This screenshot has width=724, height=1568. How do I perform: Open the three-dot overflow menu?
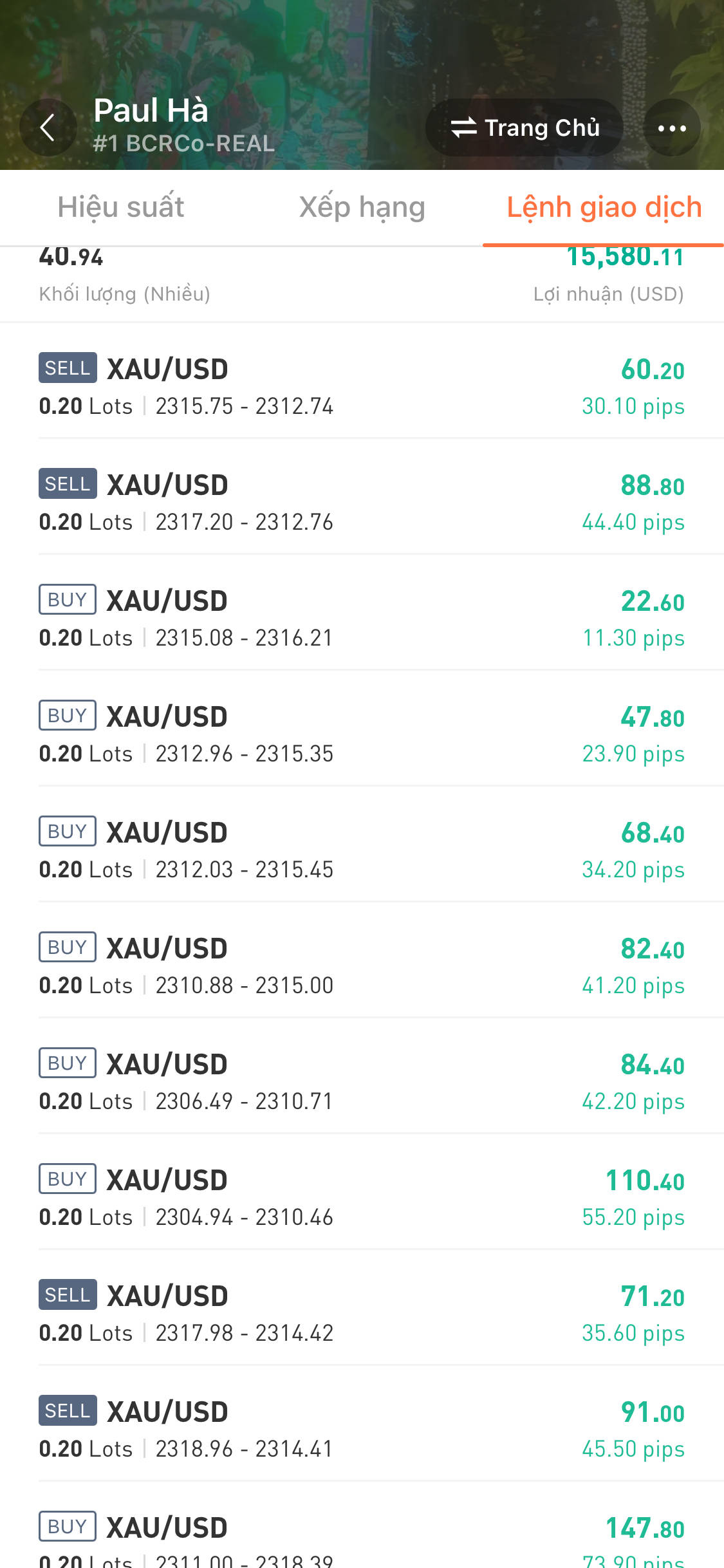(672, 127)
